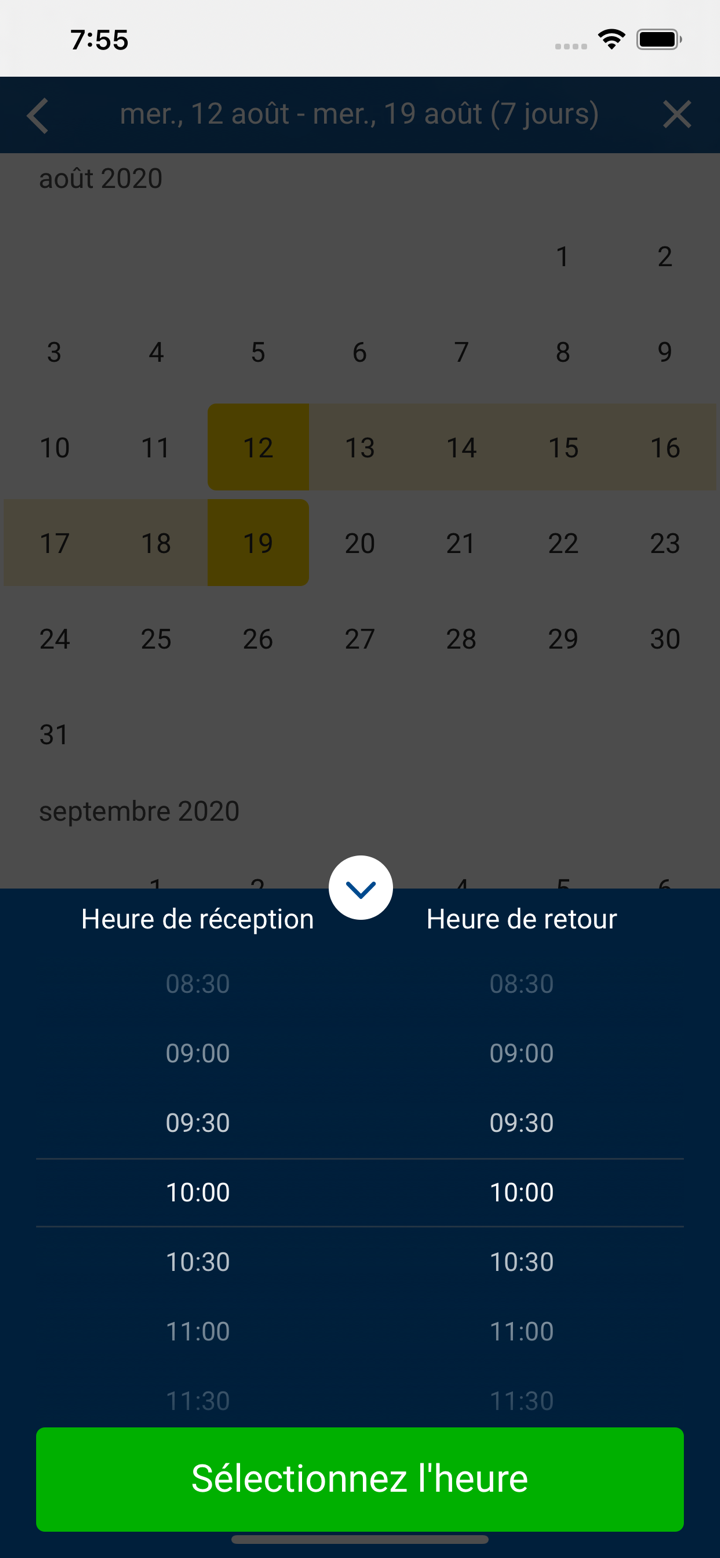The width and height of the screenshot is (720, 1558).
Task: Choose 10:30 as return time
Action: point(521,1261)
